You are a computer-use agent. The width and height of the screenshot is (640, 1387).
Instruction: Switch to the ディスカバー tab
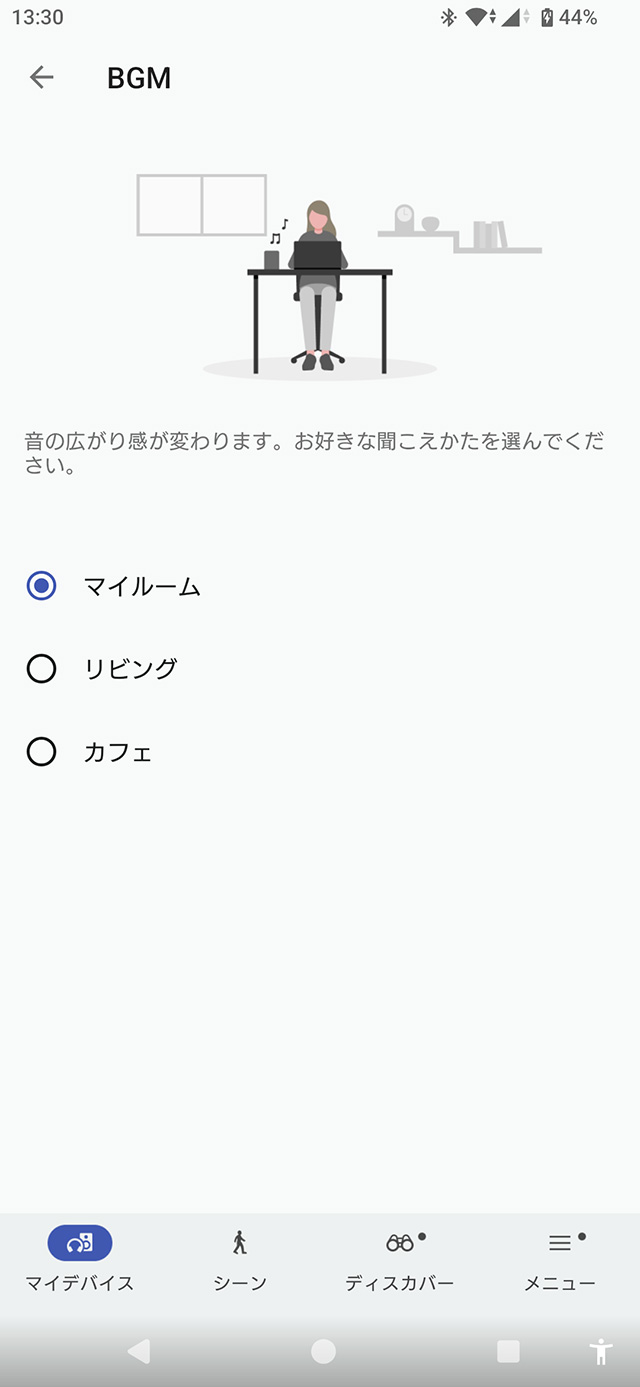coord(400,1257)
